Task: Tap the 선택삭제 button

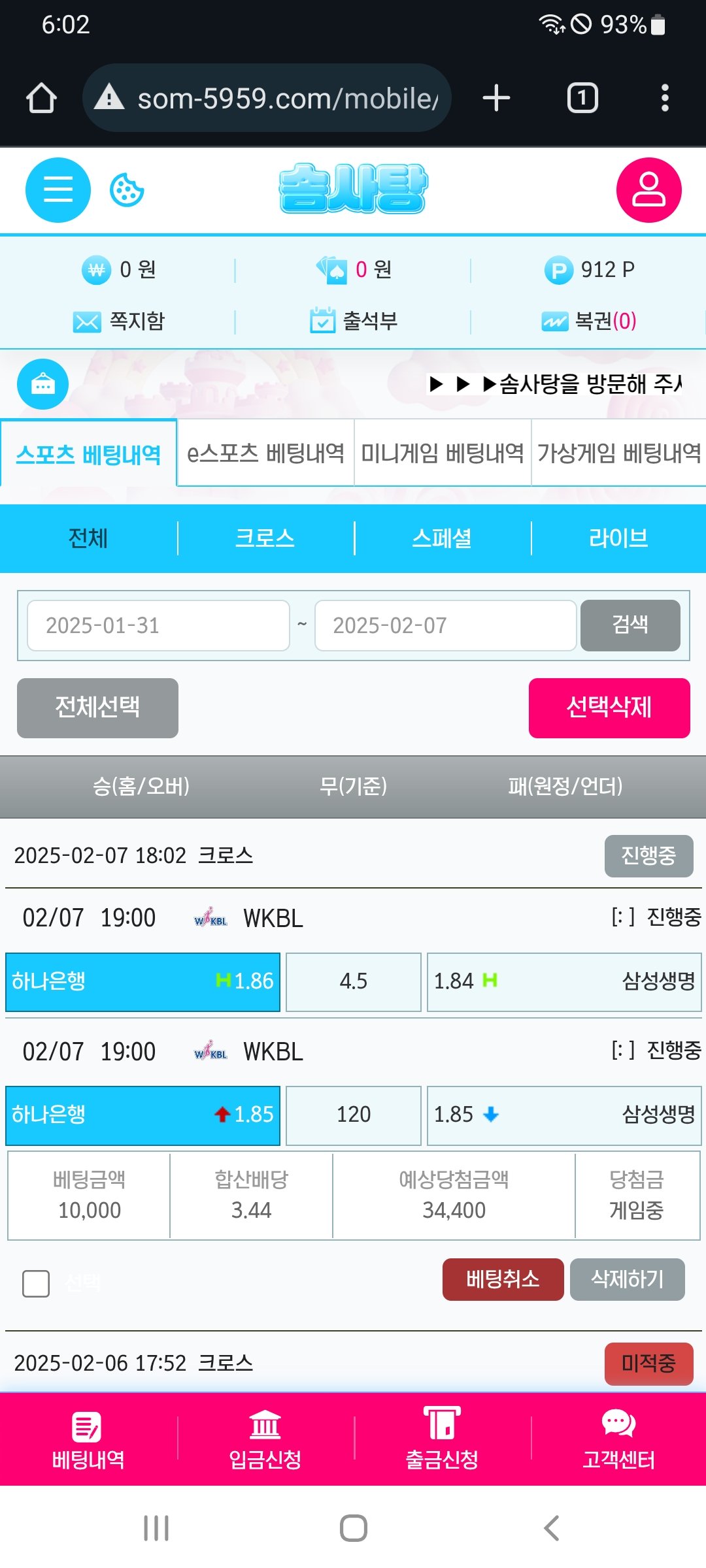Action: (x=609, y=708)
